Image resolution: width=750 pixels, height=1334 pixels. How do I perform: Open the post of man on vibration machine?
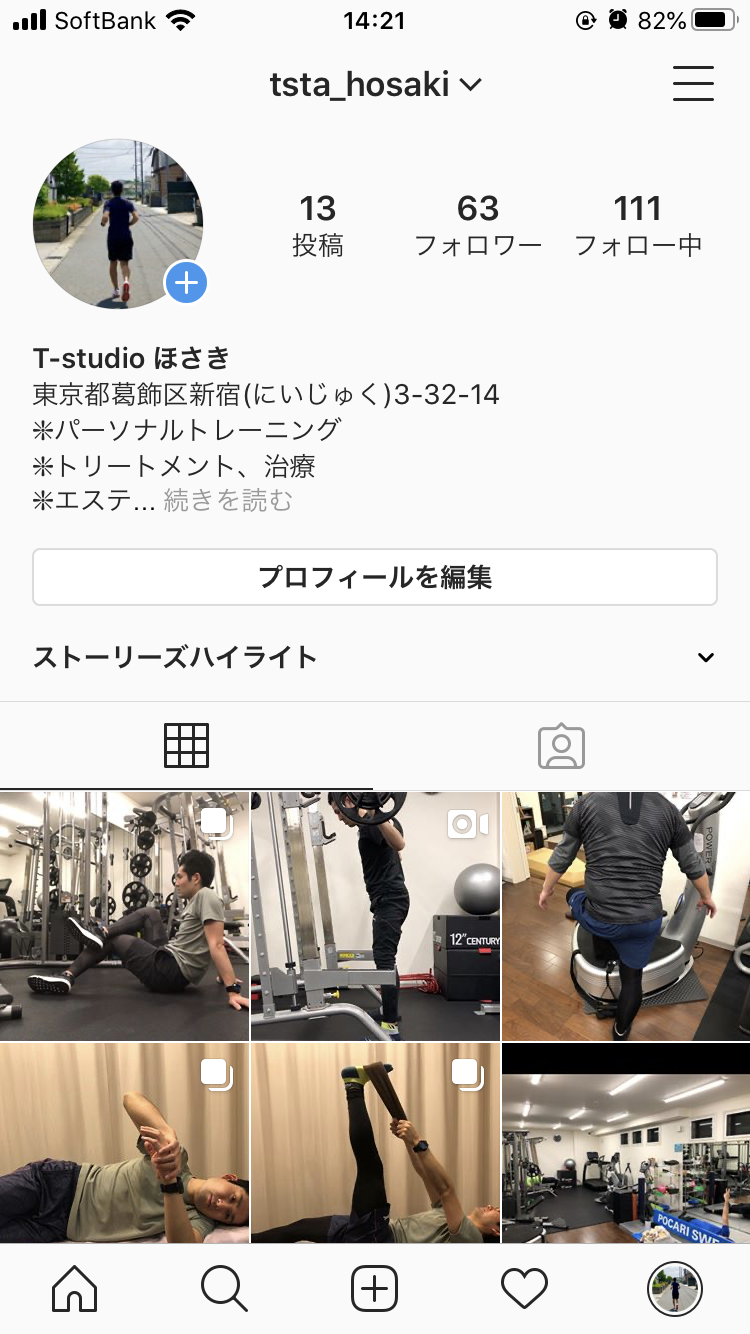point(626,916)
